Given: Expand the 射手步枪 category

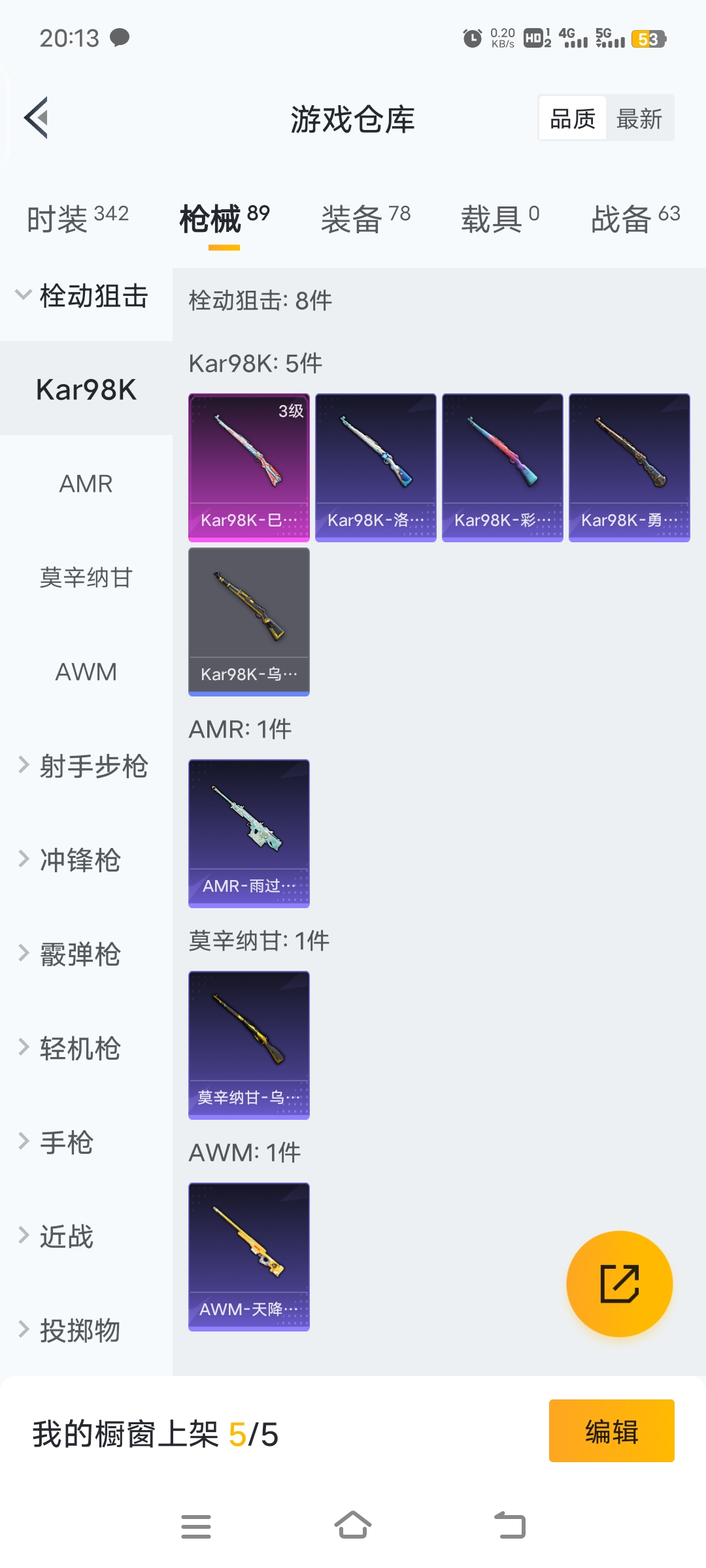Looking at the screenshot, I should click(x=85, y=766).
